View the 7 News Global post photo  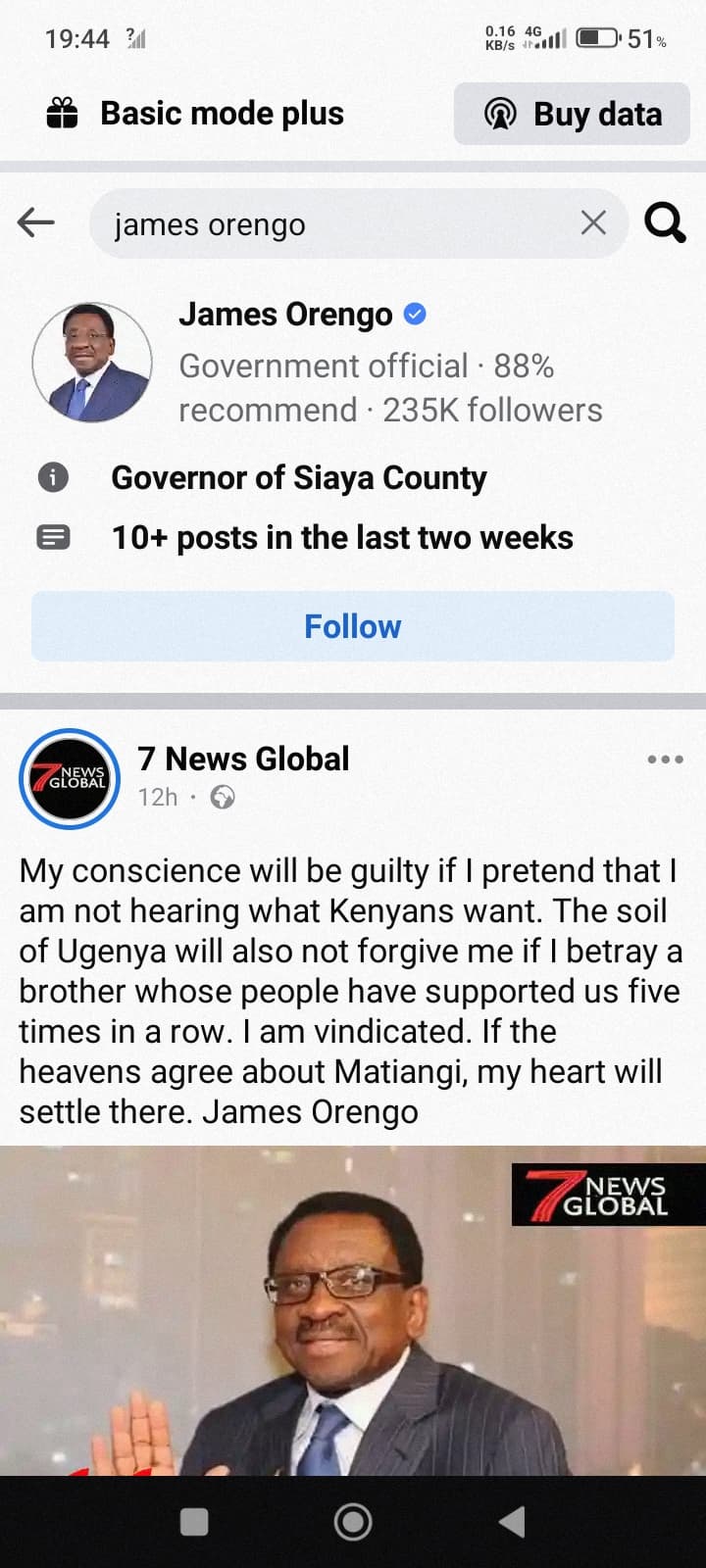353,1313
